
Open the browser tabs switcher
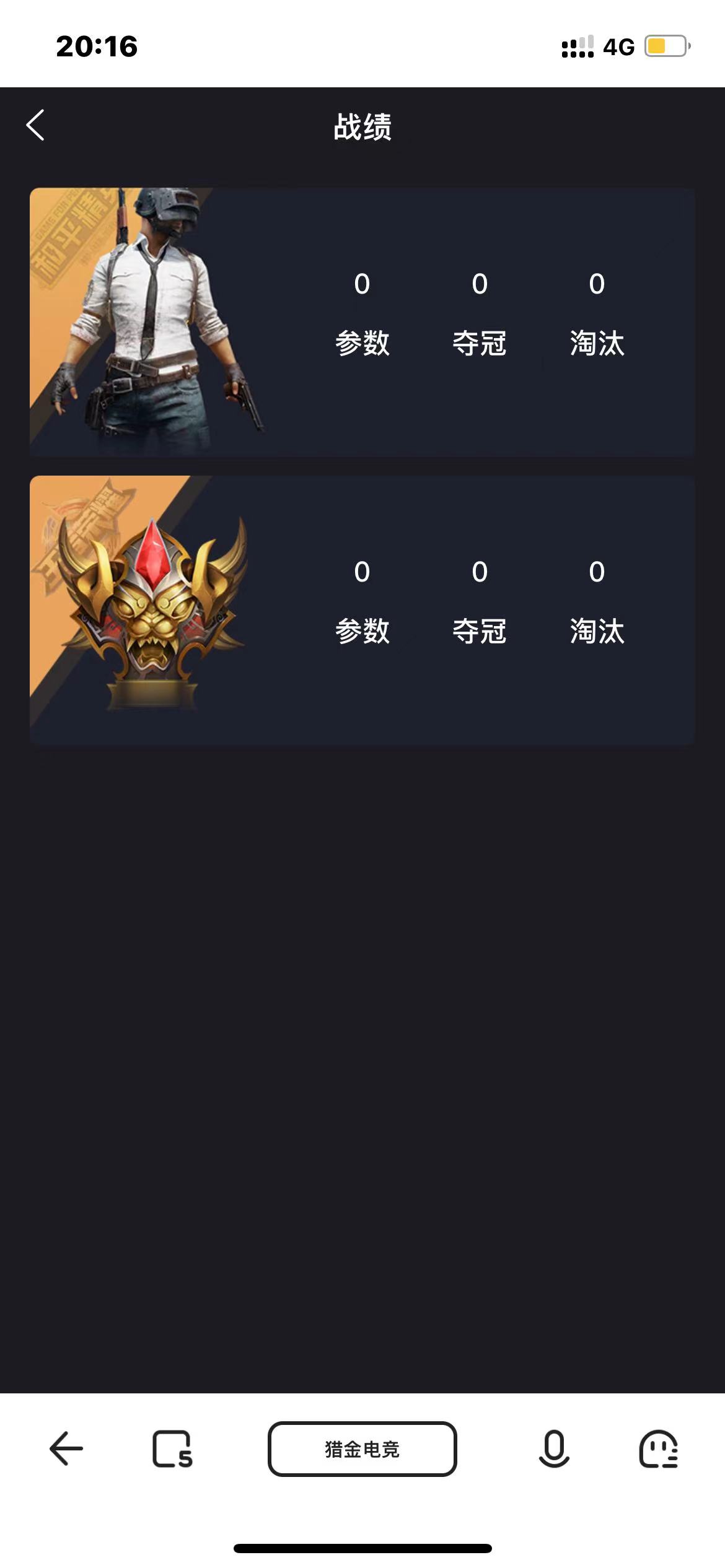[172, 1448]
